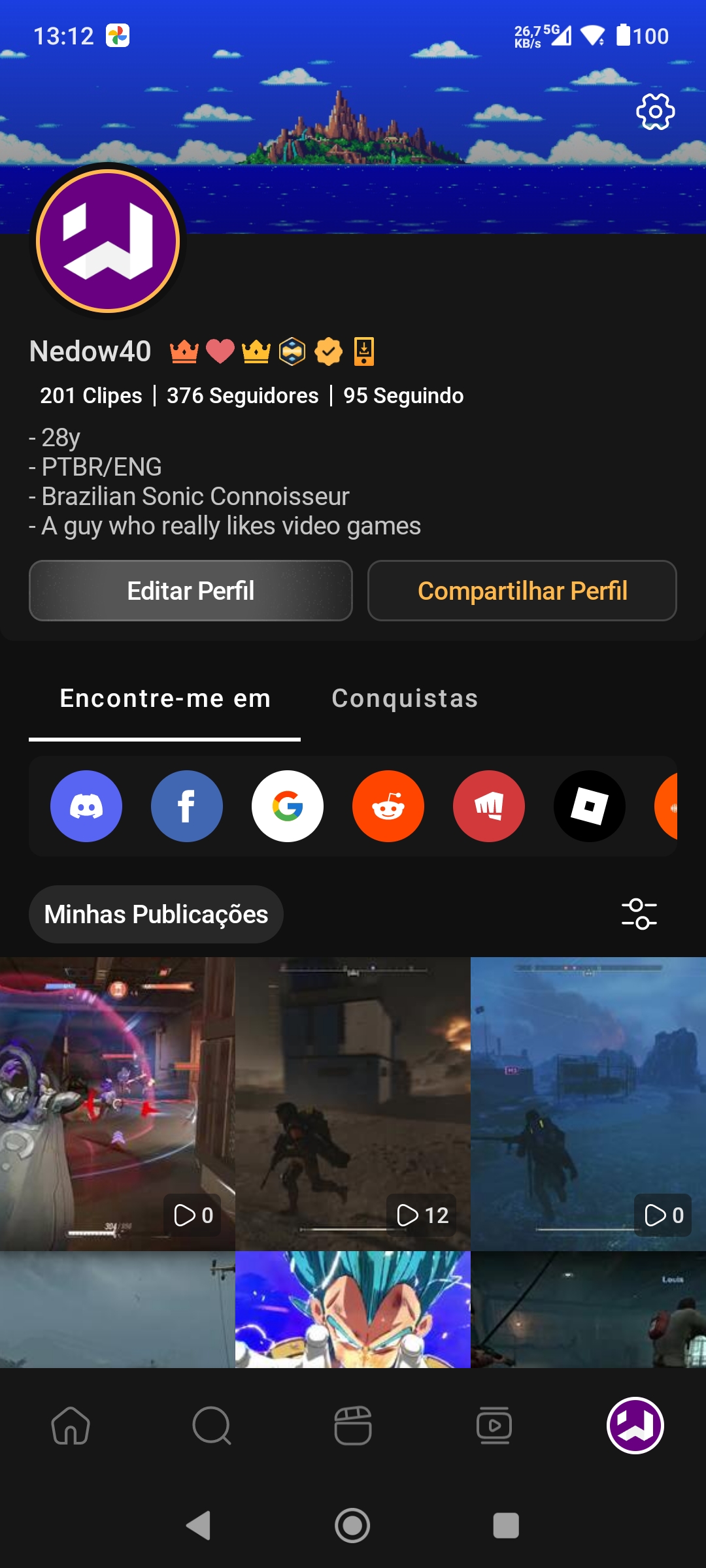Open the Search tab in bottom navigation
The image size is (706, 1568).
tap(212, 1426)
